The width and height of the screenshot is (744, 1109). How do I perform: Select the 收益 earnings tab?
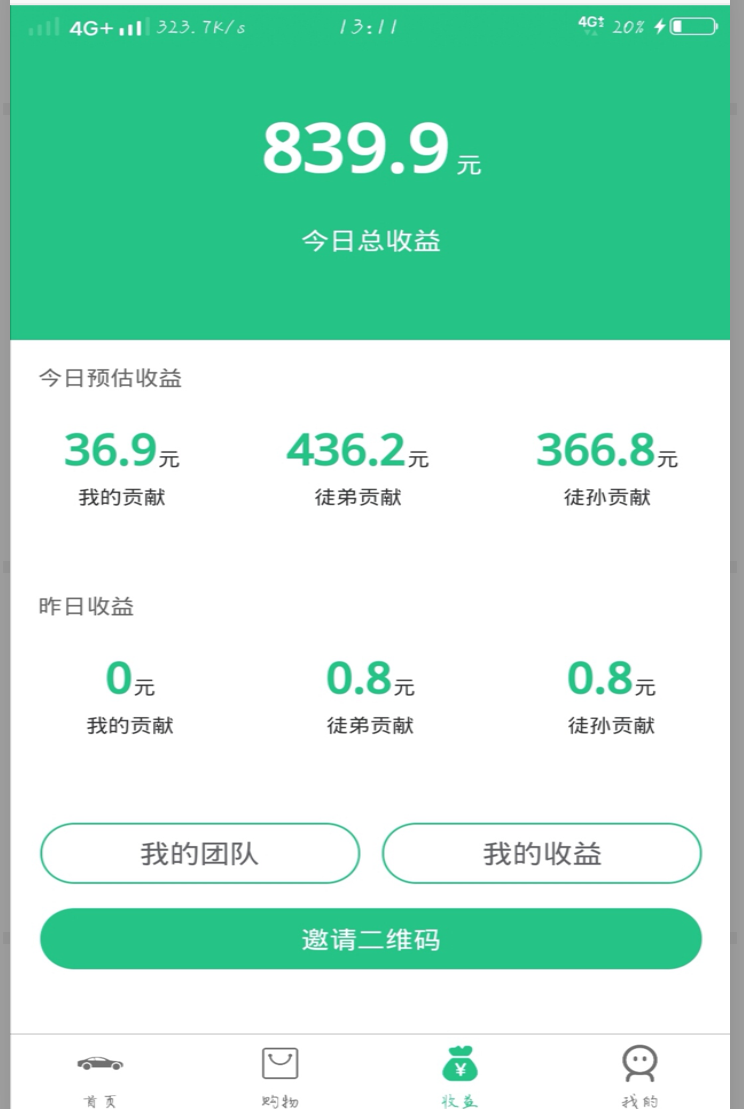tap(460, 1073)
